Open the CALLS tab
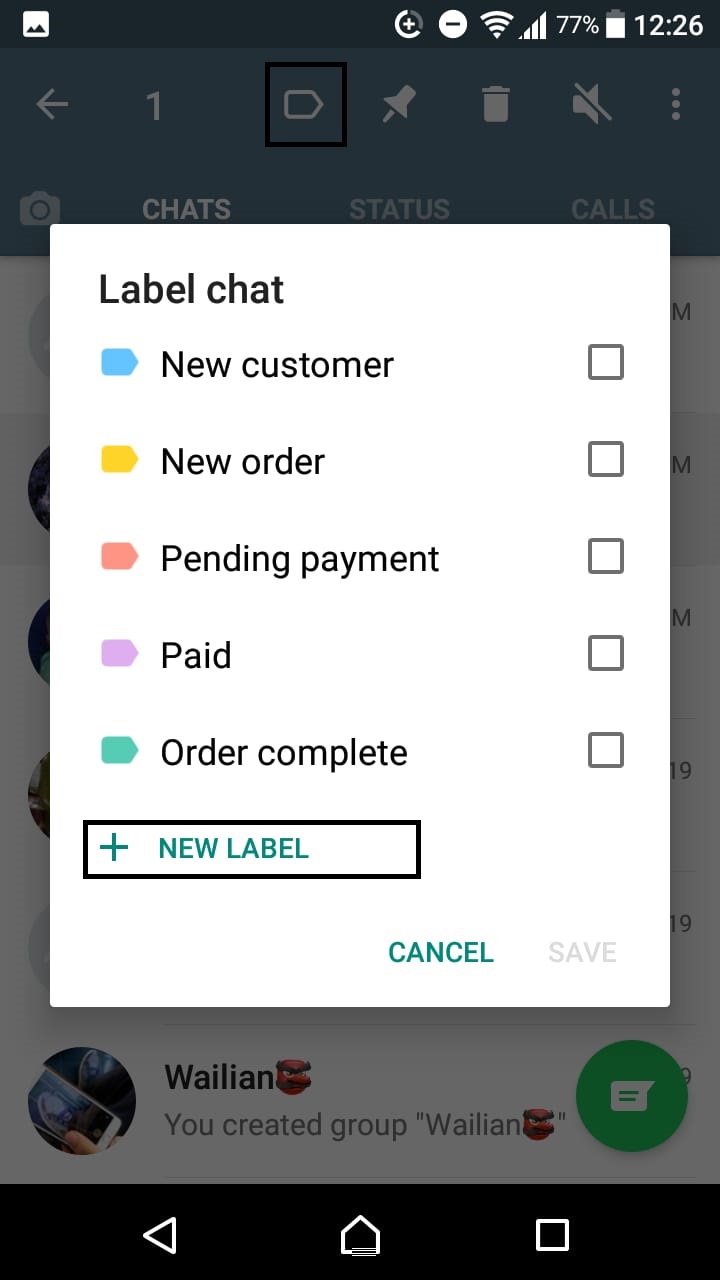Screen dimensions: 720x1280 (x=612, y=209)
